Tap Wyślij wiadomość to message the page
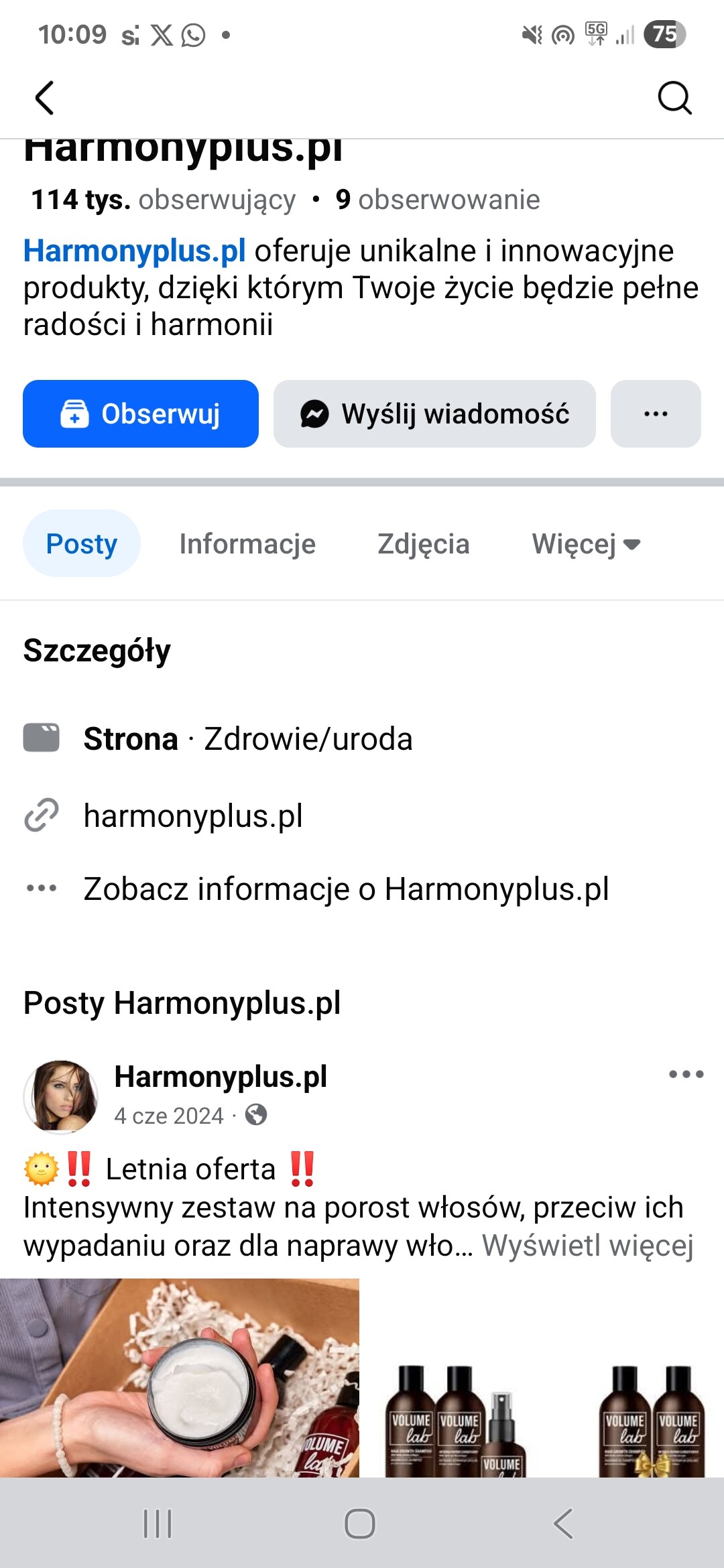Viewport: 724px width, 1568px height. pyautogui.click(x=434, y=413)
